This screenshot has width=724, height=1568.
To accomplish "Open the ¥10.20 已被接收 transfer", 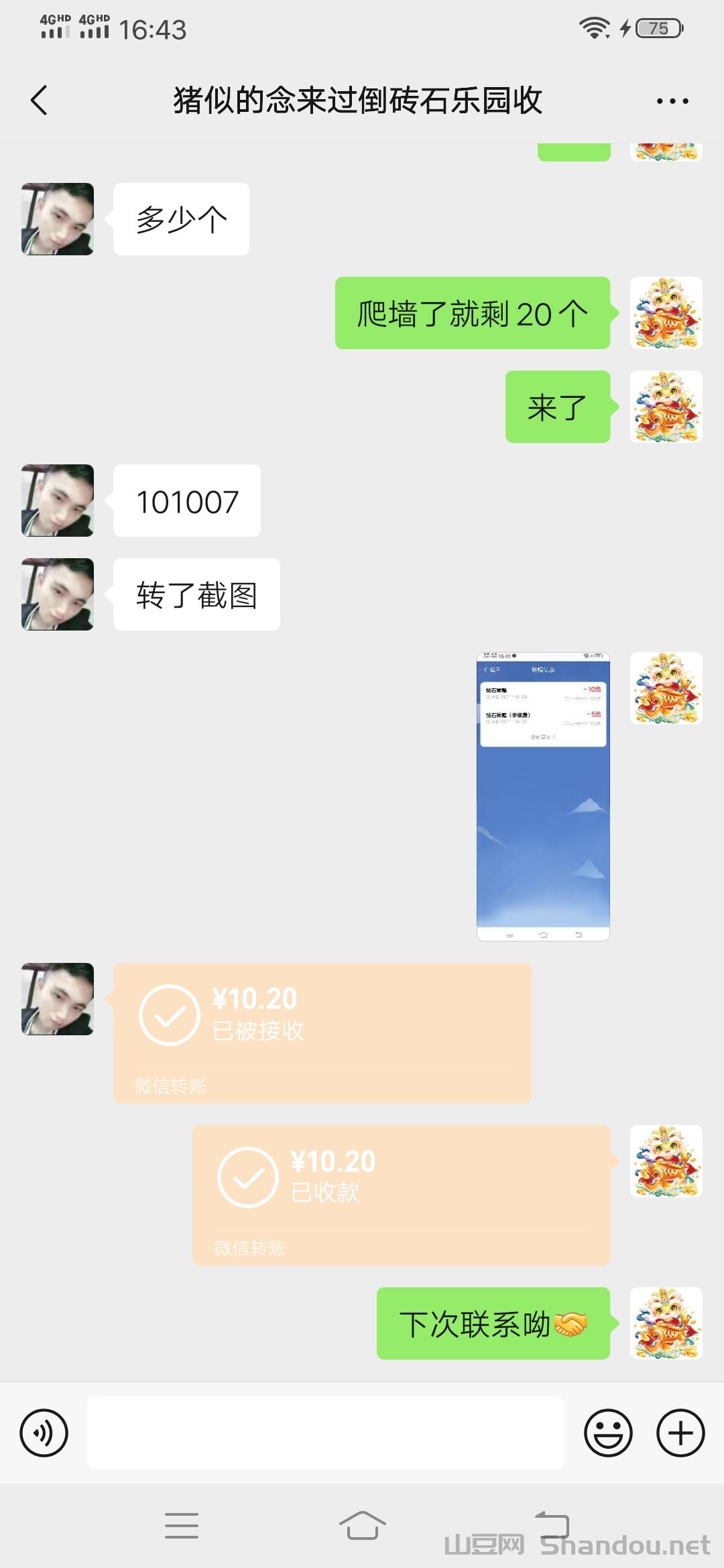I will click(322, 1032).
